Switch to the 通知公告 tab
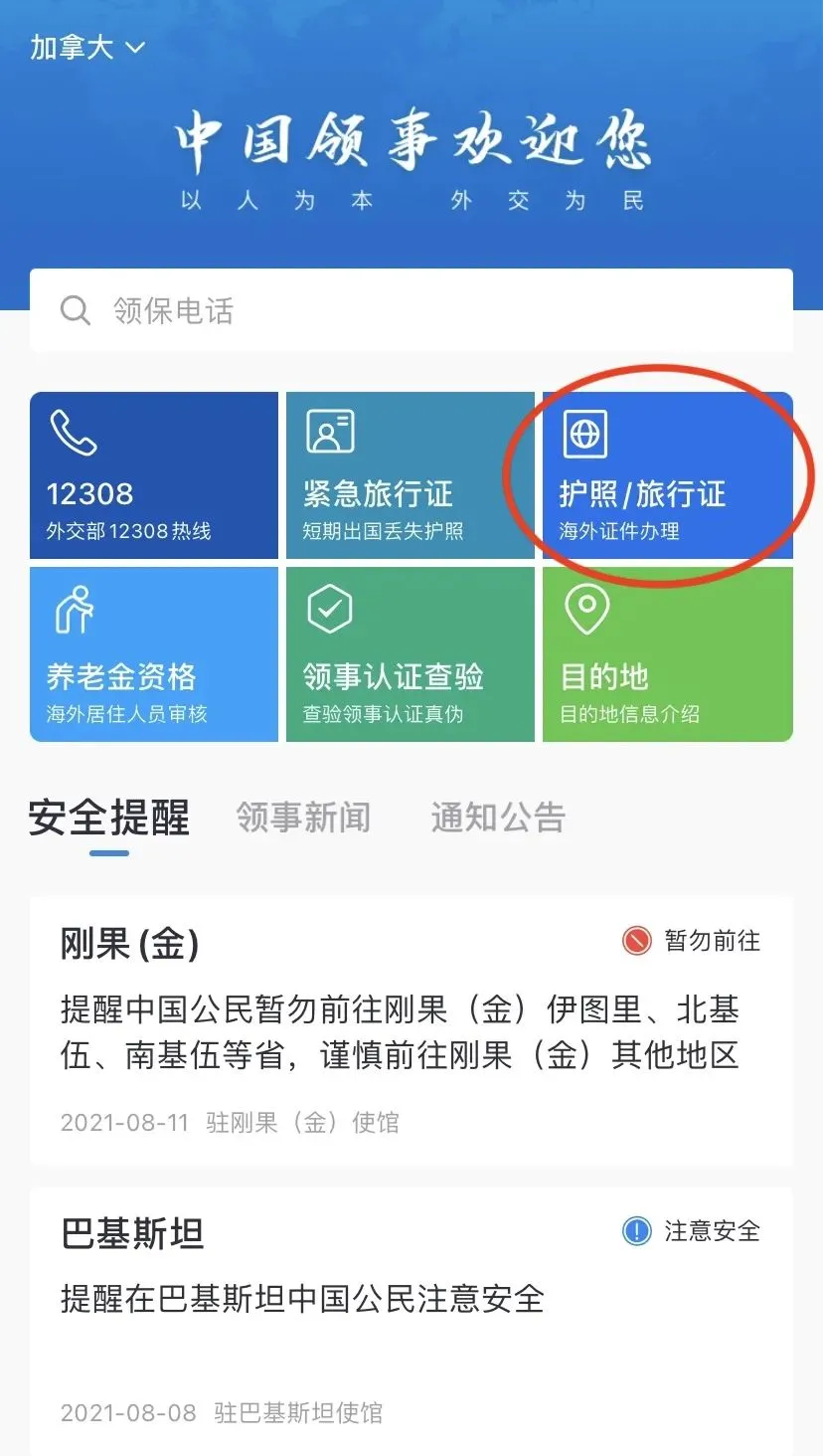The height and width of the screenshot is (1456, 823). (498, 818)
